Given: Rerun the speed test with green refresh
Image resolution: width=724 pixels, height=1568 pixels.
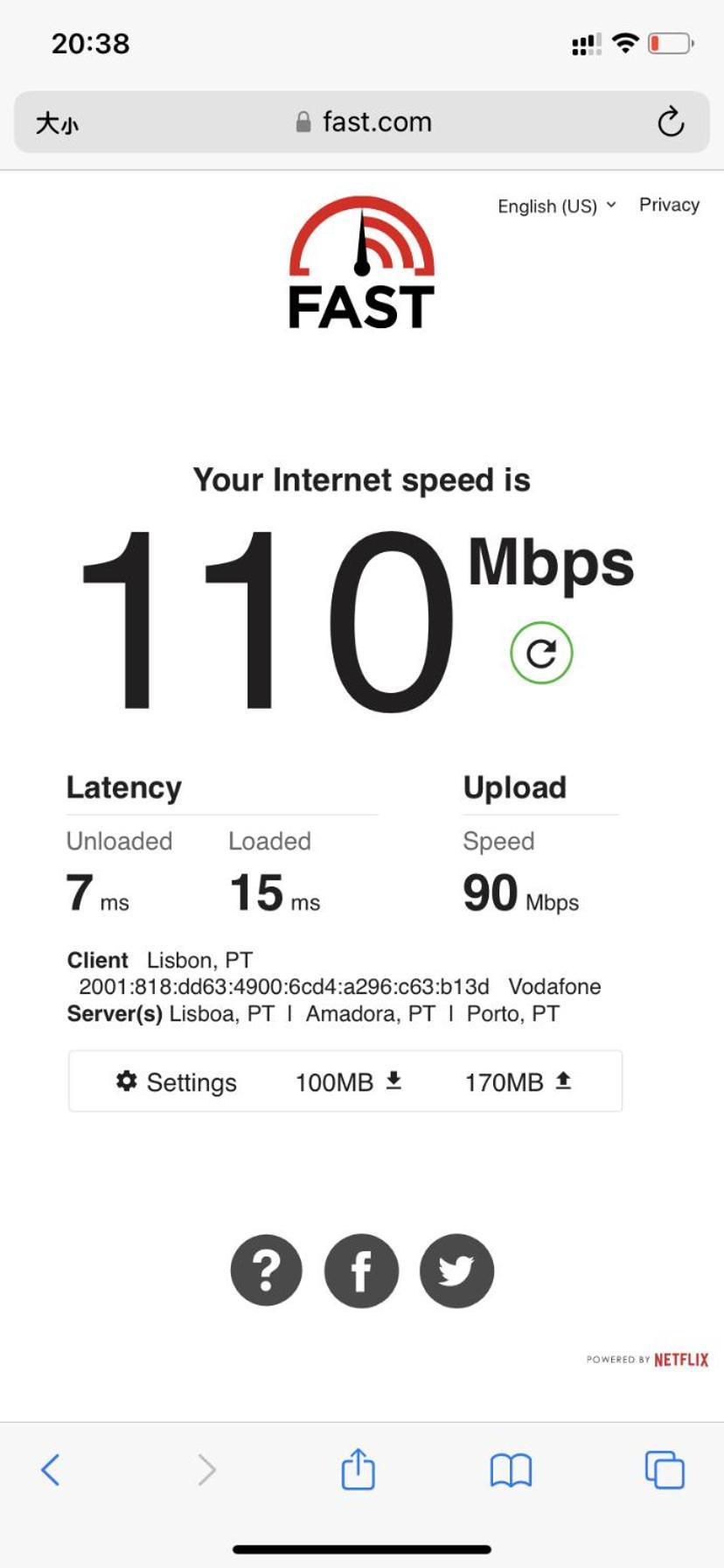Looking at the screenshot, I should click(x=541, y=653).
